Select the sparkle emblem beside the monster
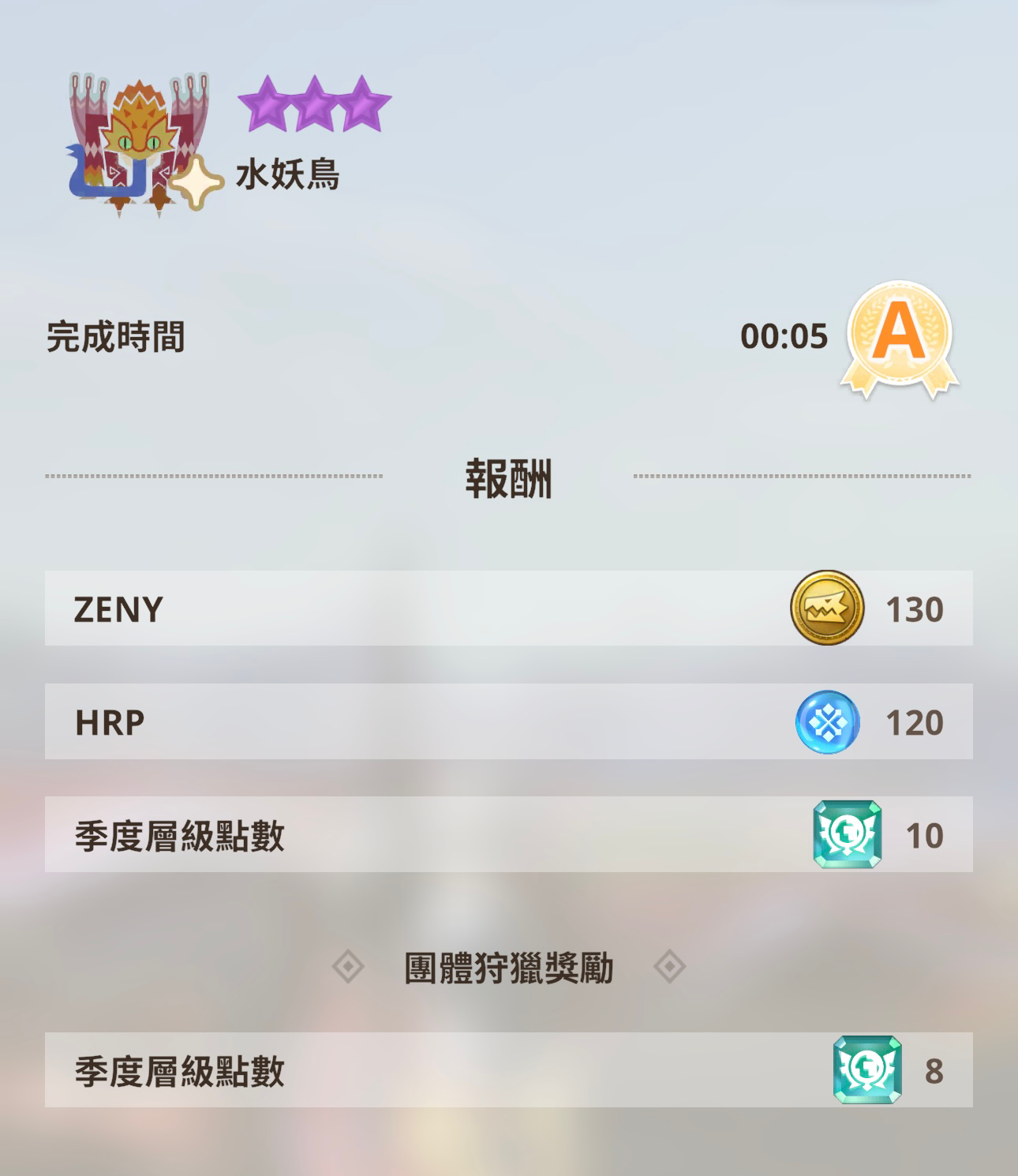 coord(199,180)
